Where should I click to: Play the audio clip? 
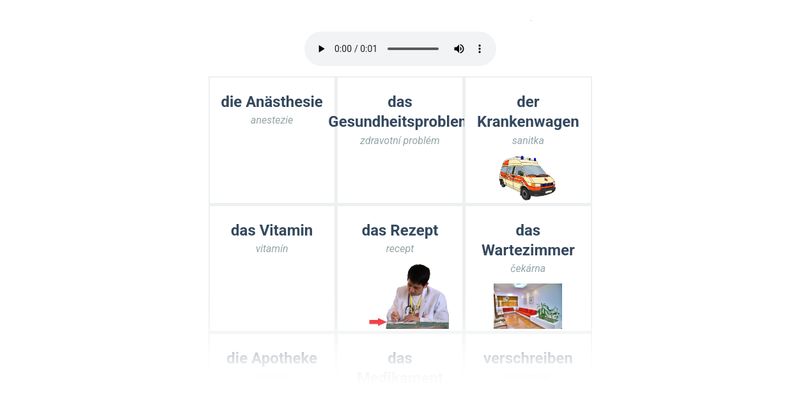pos(321,49)
